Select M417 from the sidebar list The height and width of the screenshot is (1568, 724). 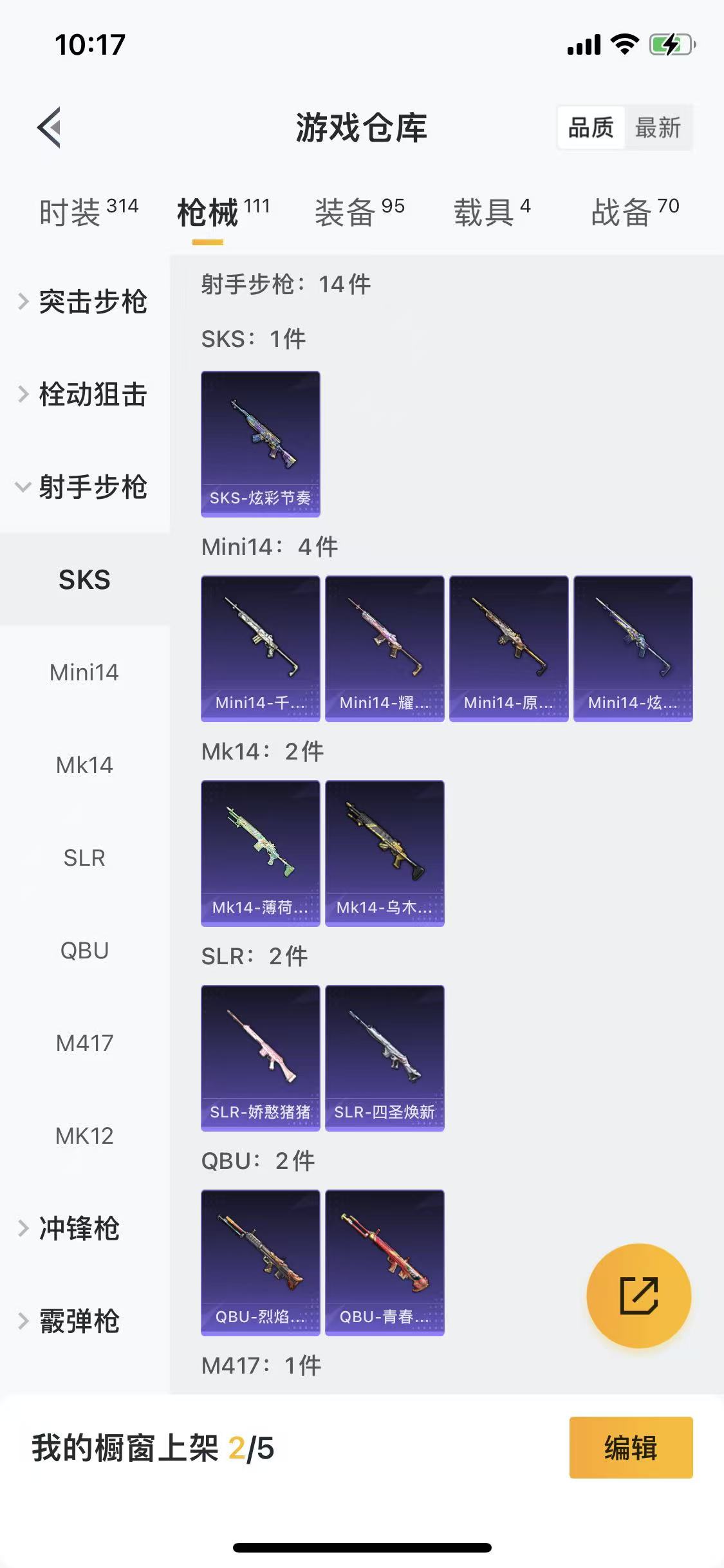coord(84,1042)
